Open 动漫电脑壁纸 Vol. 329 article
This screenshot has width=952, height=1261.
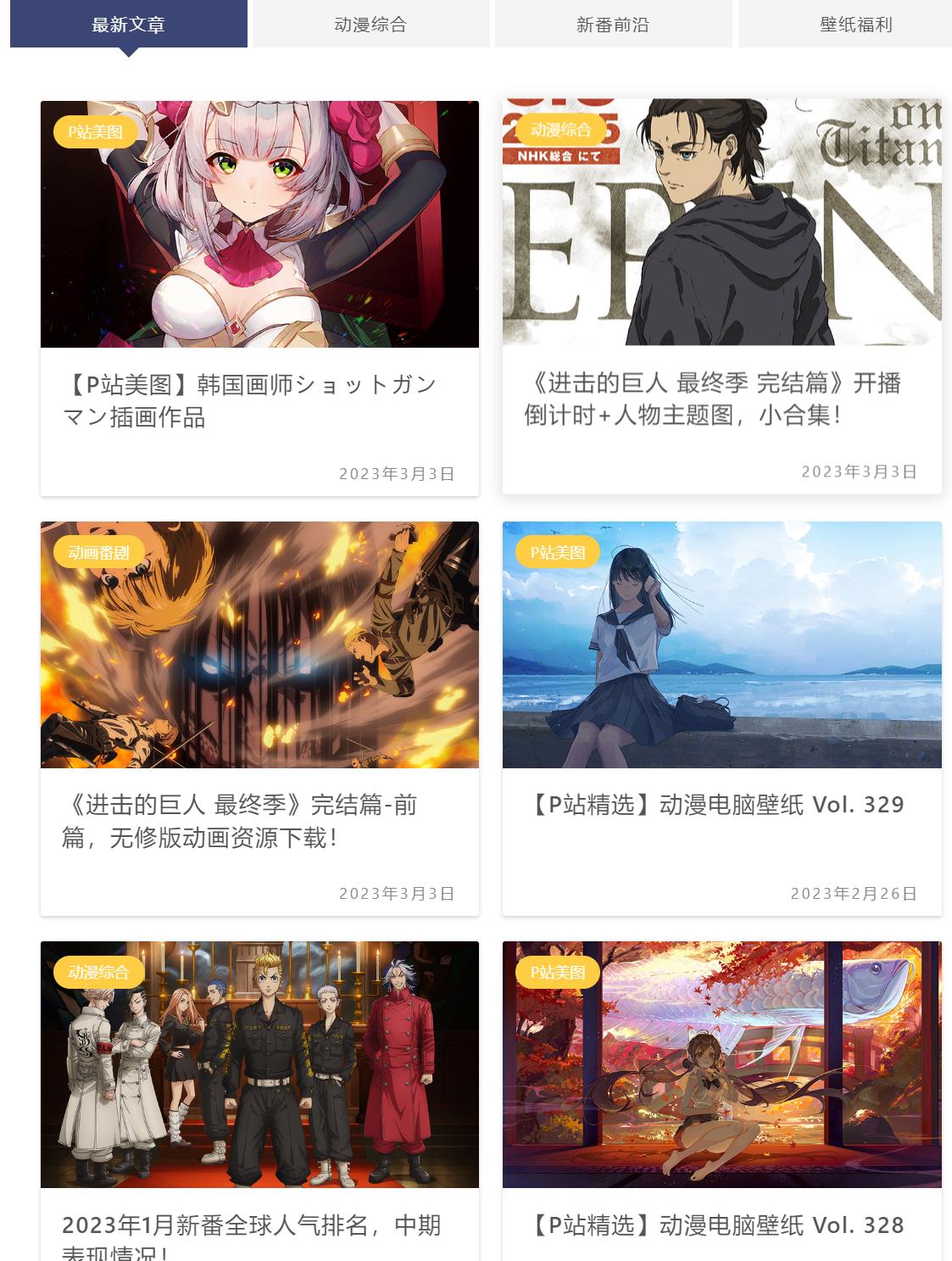pyautogui.click(x=716, y=804)
